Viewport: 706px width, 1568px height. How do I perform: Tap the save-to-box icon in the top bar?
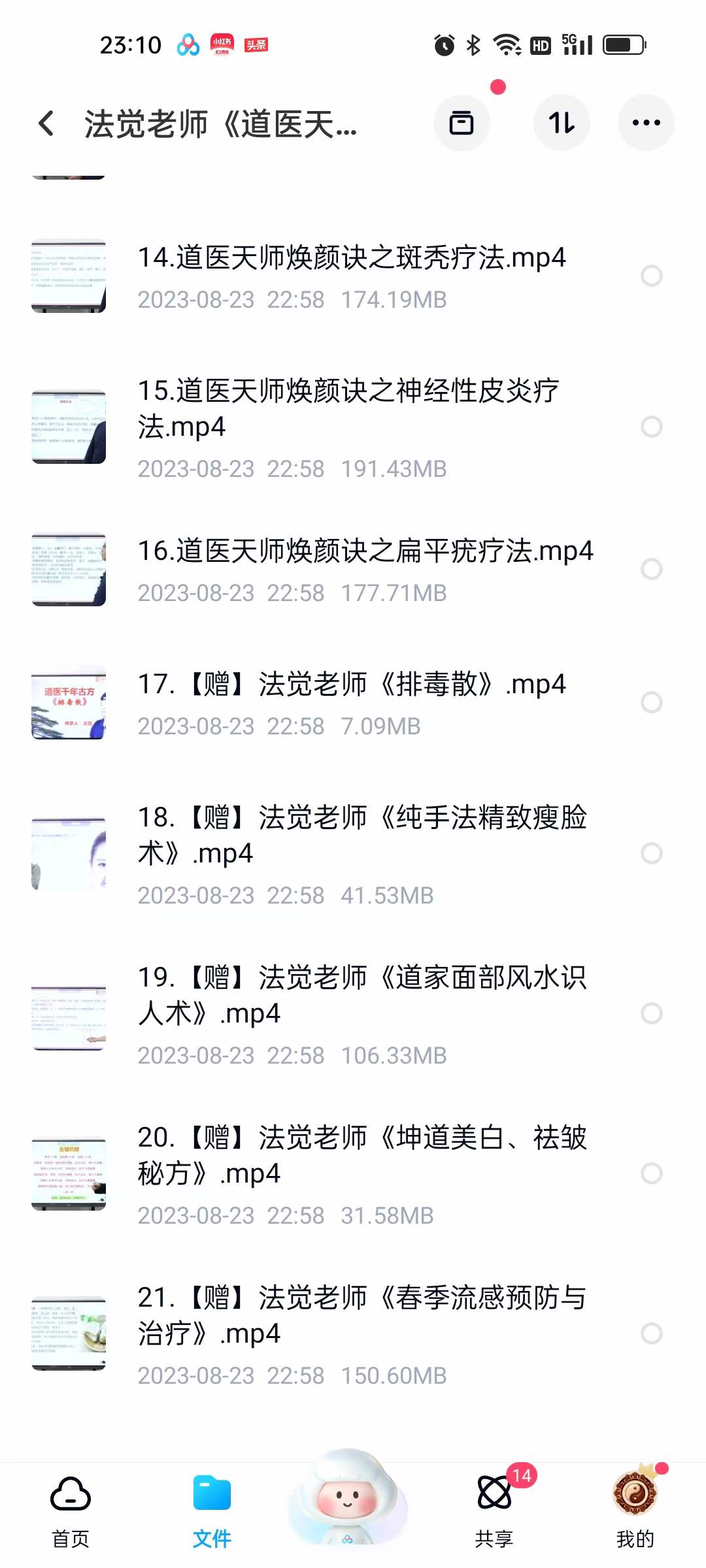[462, 123]
